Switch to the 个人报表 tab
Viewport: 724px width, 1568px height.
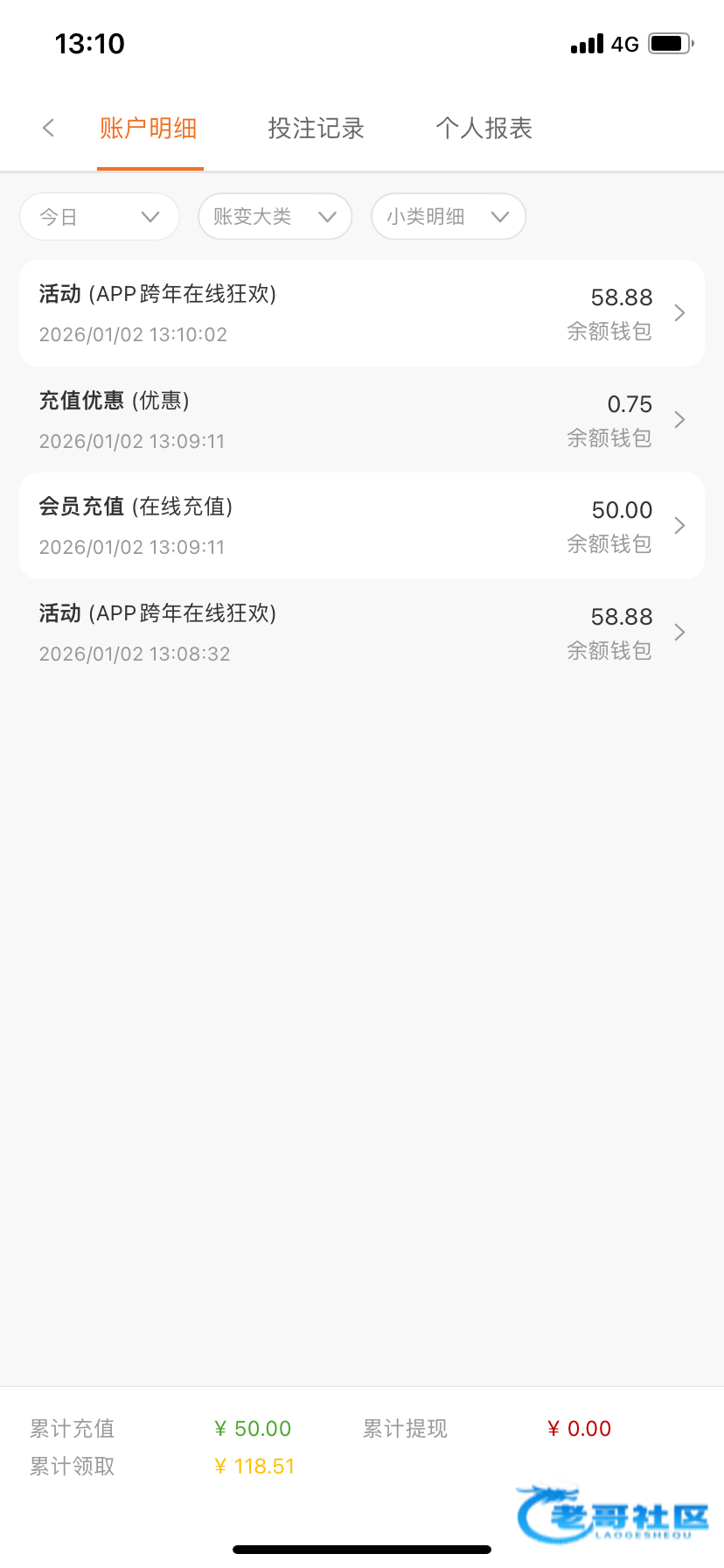tap(484, 129)
